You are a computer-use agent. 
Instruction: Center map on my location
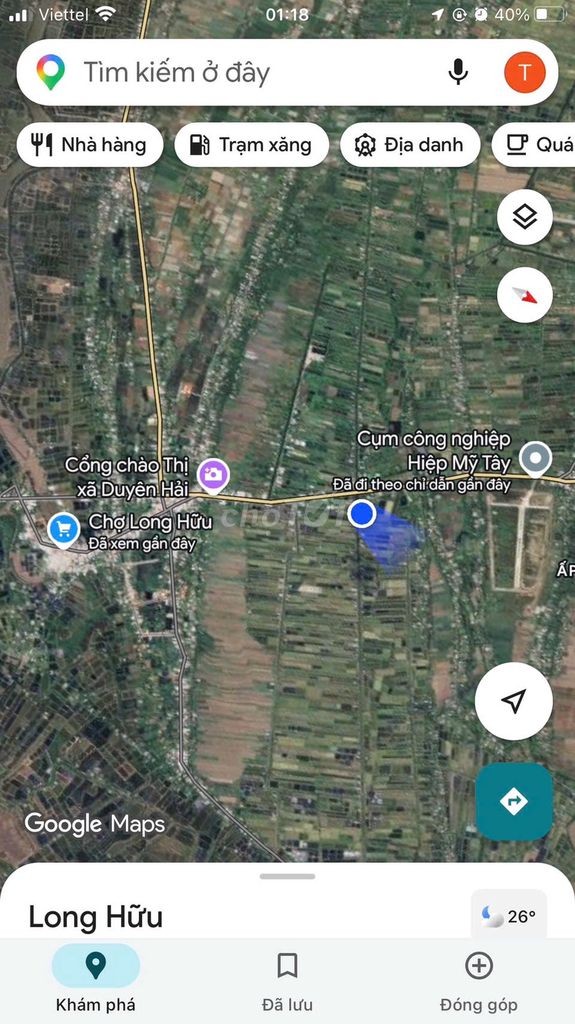point(514,701)
